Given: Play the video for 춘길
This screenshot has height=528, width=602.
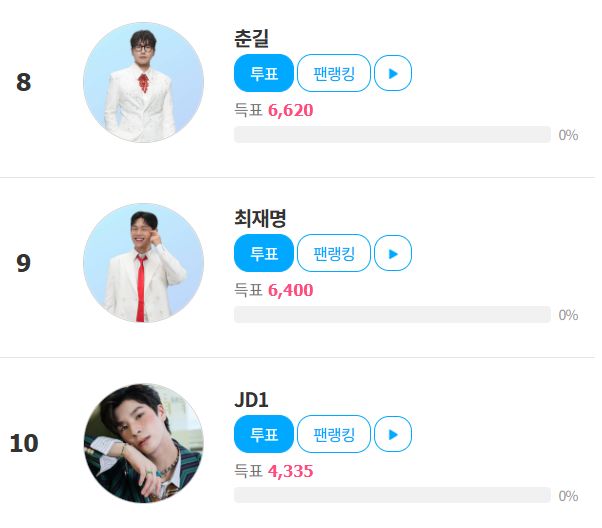Looking at the screenshot, I should coord(393,73).
